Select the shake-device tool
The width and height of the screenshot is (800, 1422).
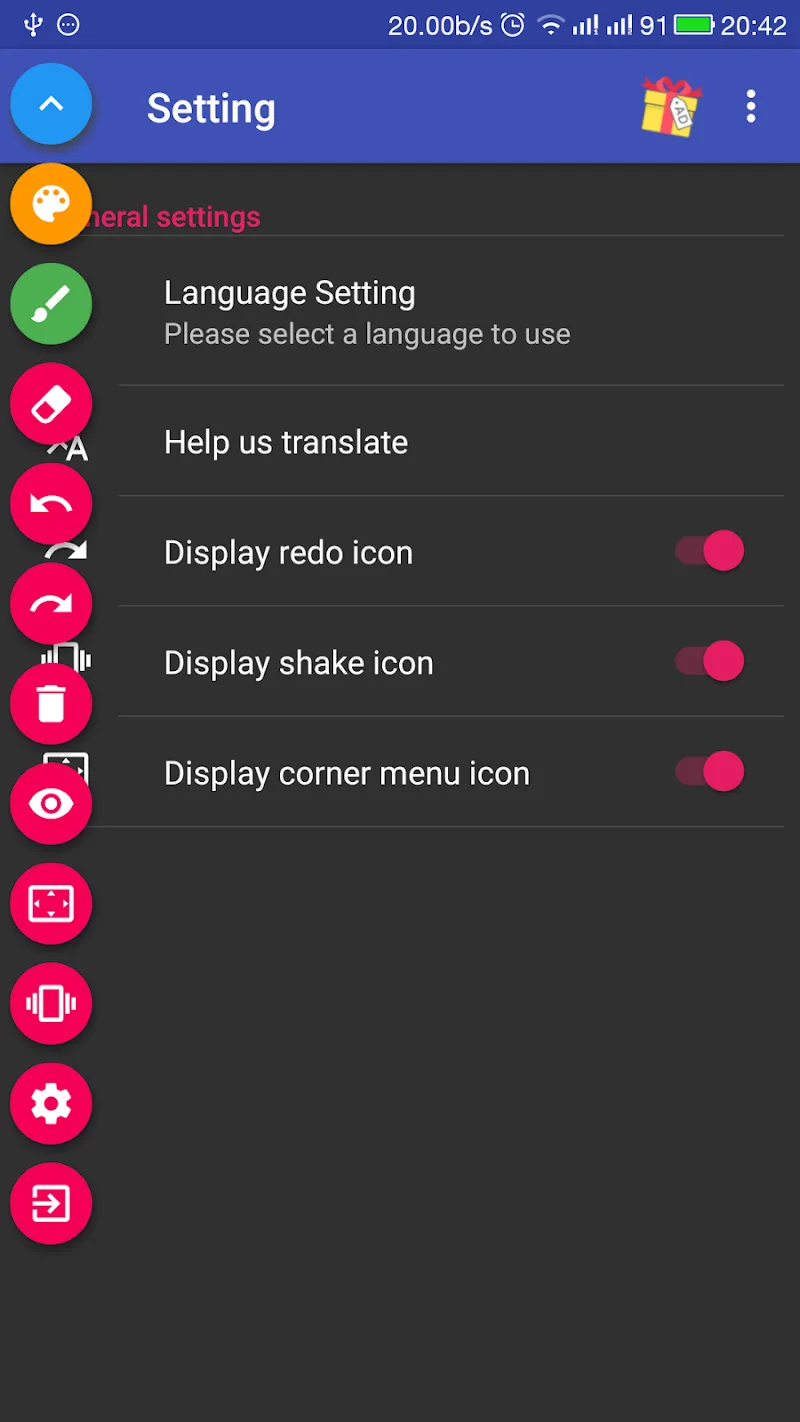[50, 1004]
